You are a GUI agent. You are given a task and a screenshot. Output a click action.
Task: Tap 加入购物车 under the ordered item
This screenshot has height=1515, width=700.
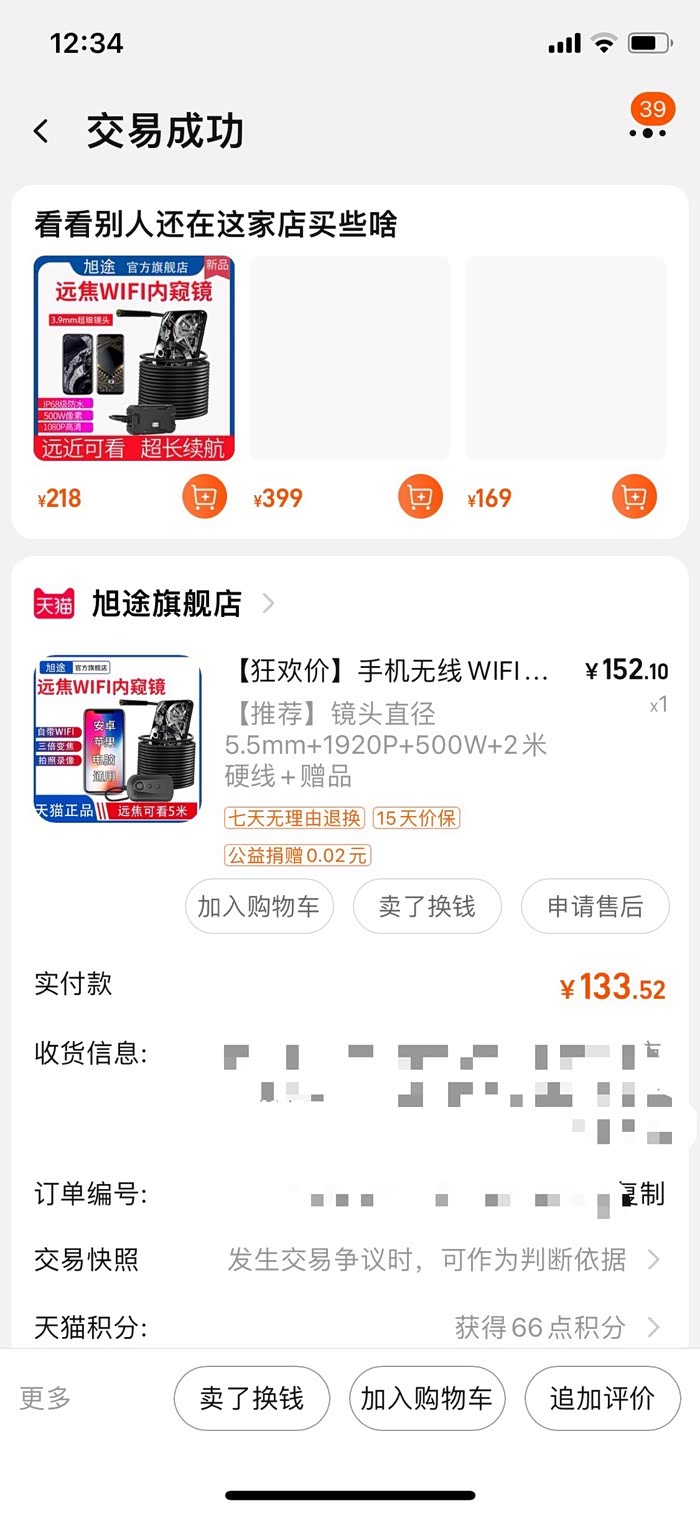tap(259, 907)
